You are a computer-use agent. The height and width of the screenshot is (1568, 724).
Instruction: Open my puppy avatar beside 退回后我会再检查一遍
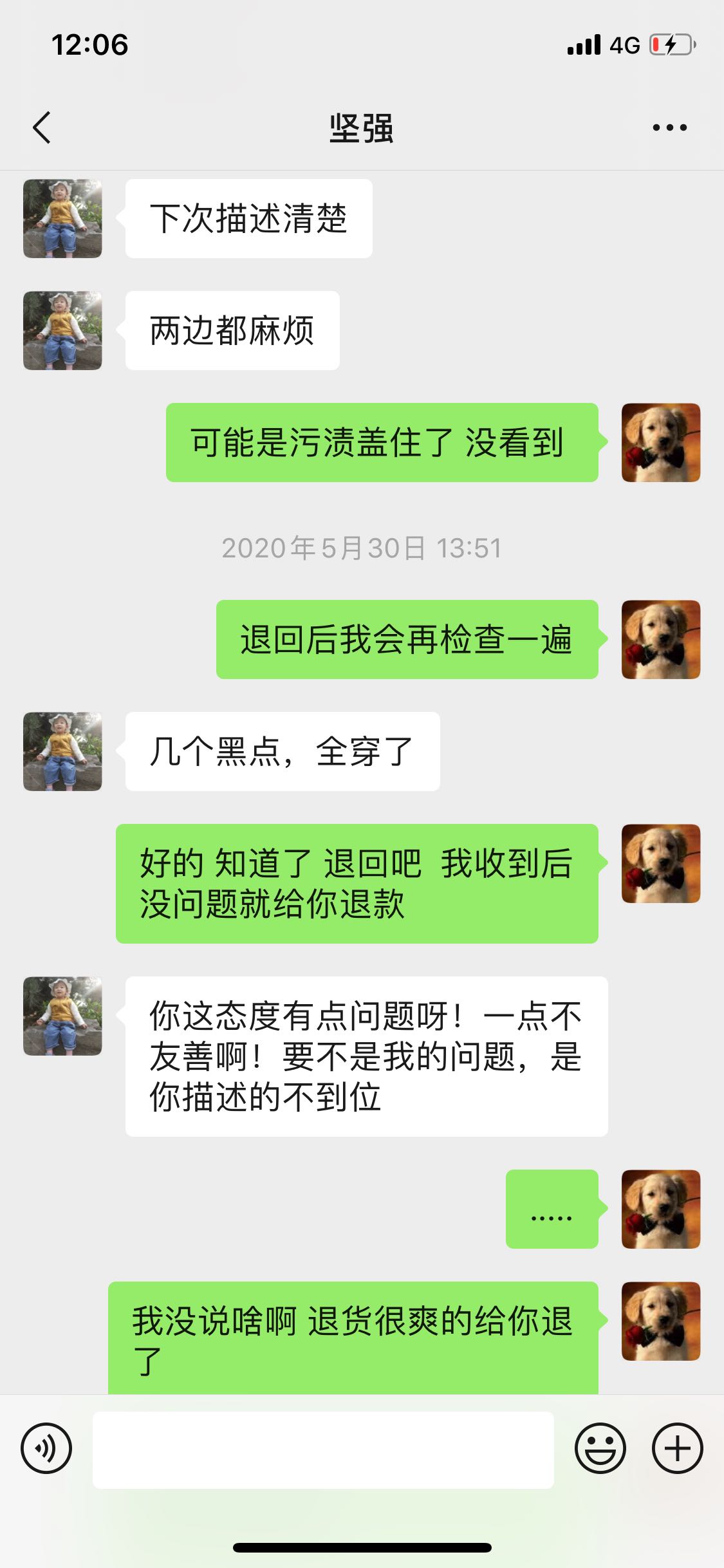(660, 639)
